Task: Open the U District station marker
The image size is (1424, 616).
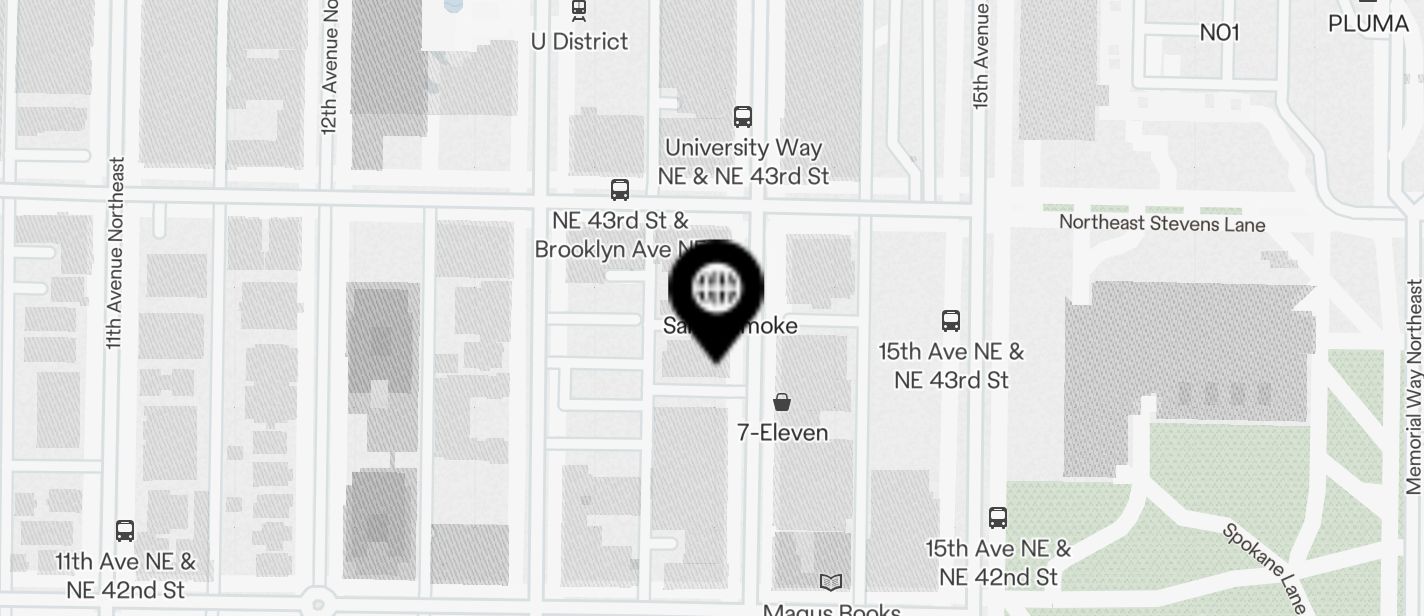Action: click(x=578, y=11)
